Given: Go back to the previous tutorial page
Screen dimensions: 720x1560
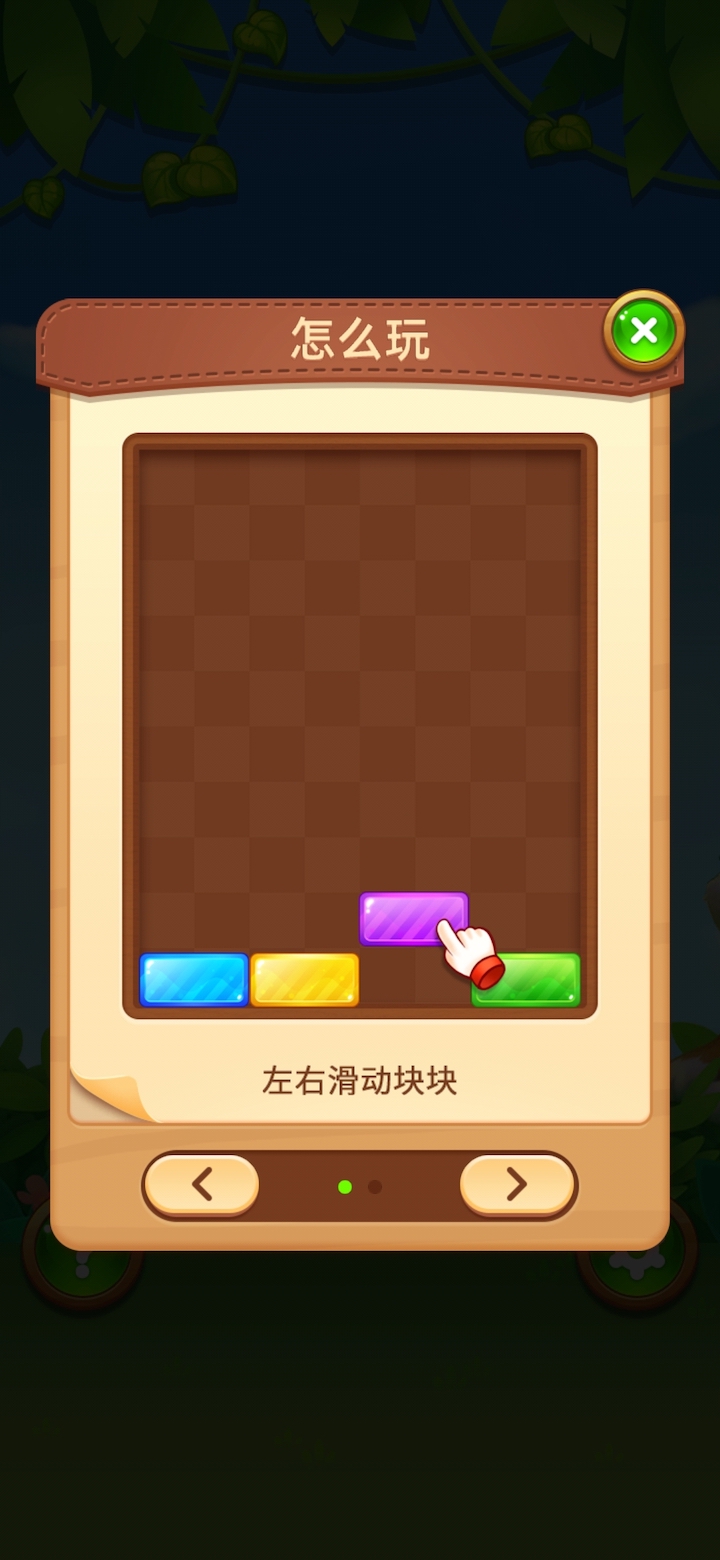Looking at the screenshot, I should tap(202, 1185).
